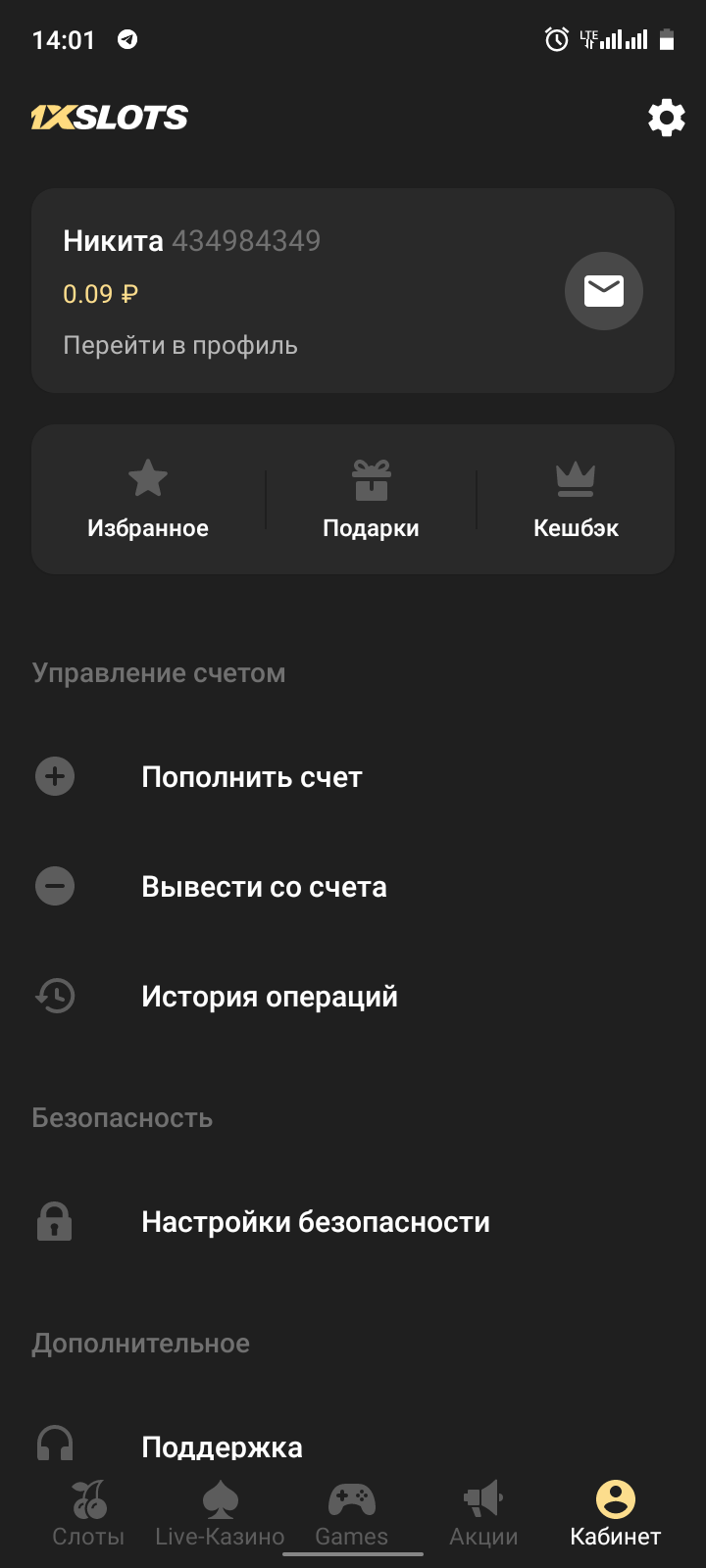Open 'История операций' transaction history
Screen dimensions: 706x1568
(x=270, y=997)
